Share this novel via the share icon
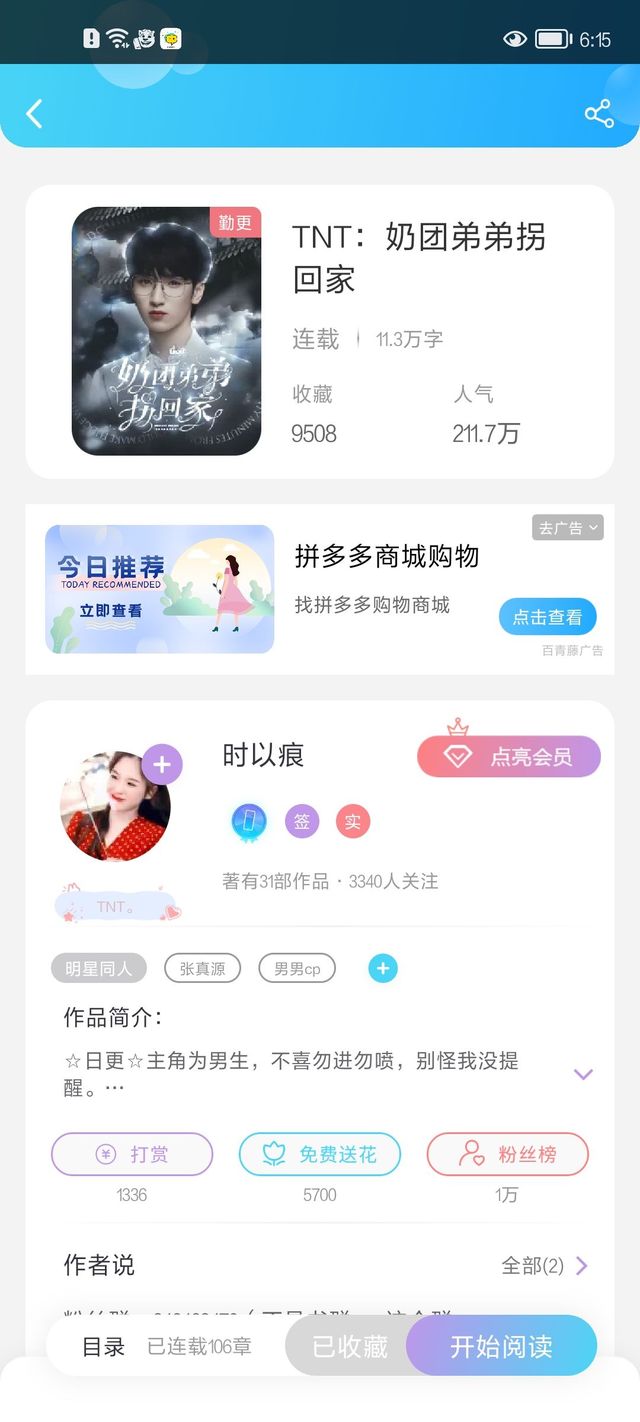This screenshot has height=1422, width=640. tap(599, 114)
